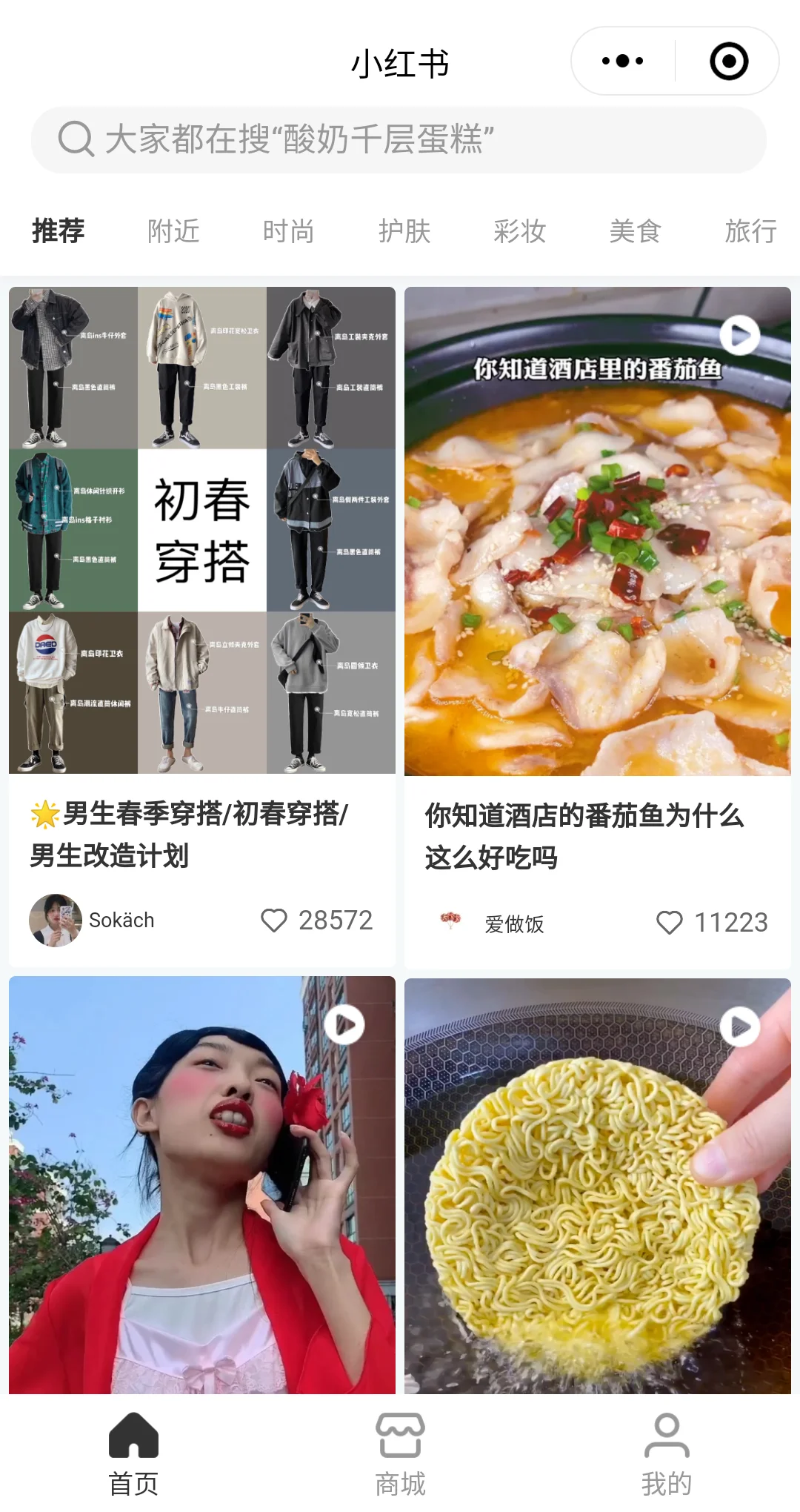Open the 护肤 tab

tap(404, 231)
